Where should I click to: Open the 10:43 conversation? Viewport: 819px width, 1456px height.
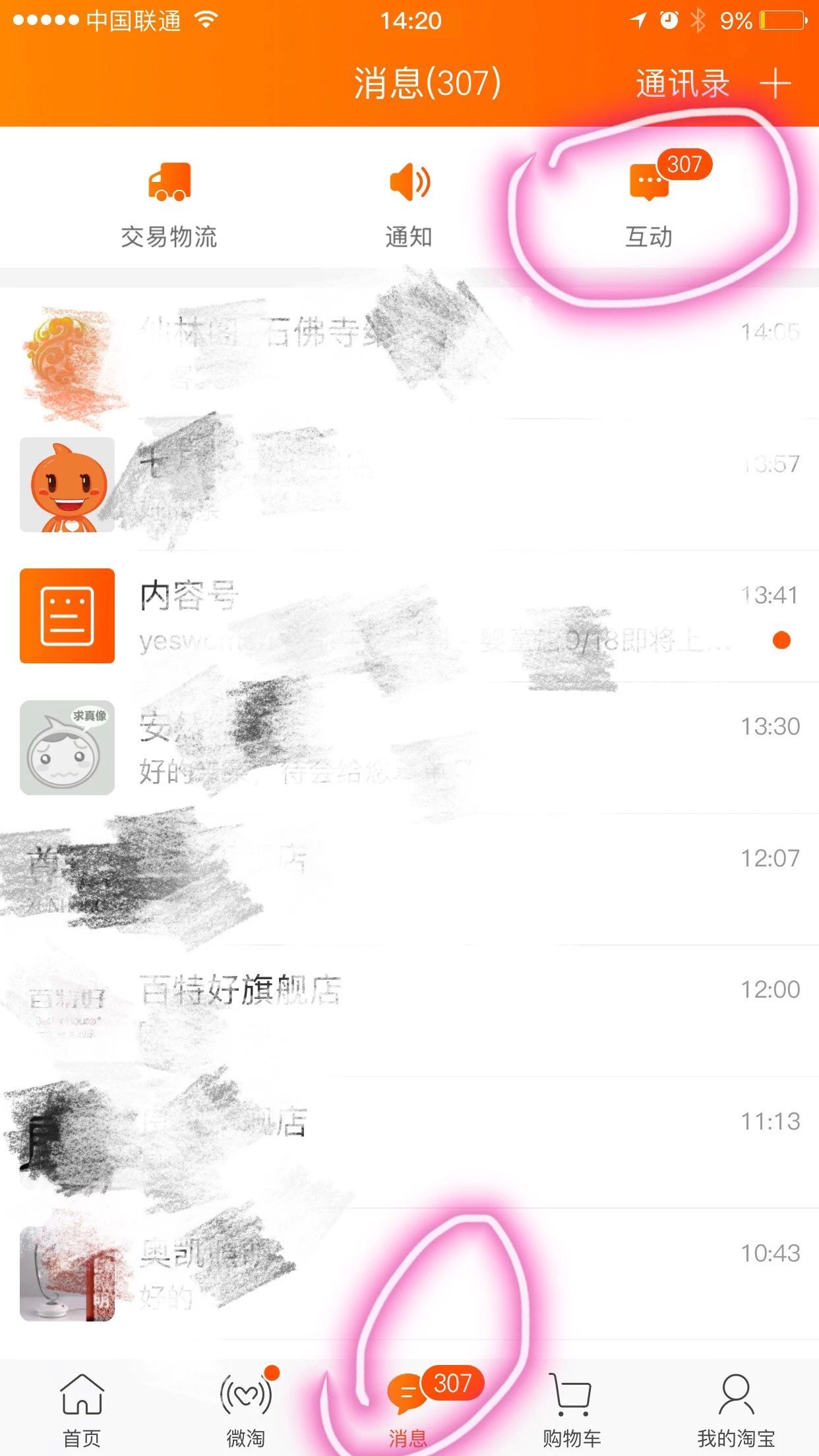(x=409, y=1274)
